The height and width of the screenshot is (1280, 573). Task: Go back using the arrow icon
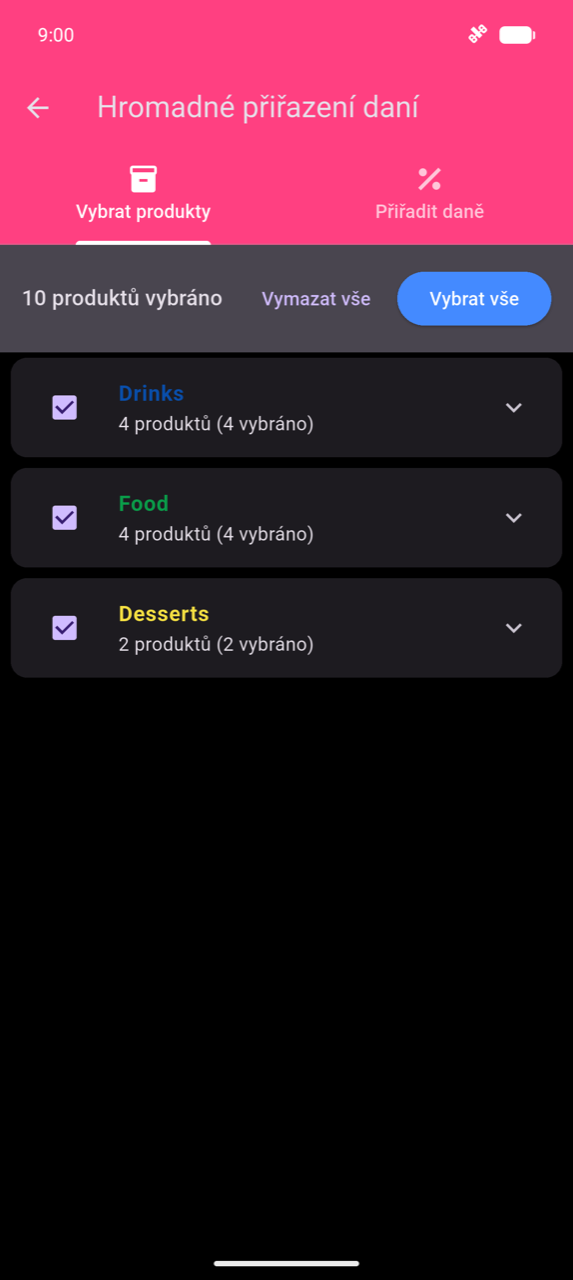pyautogui.click(x=38, y=108)
